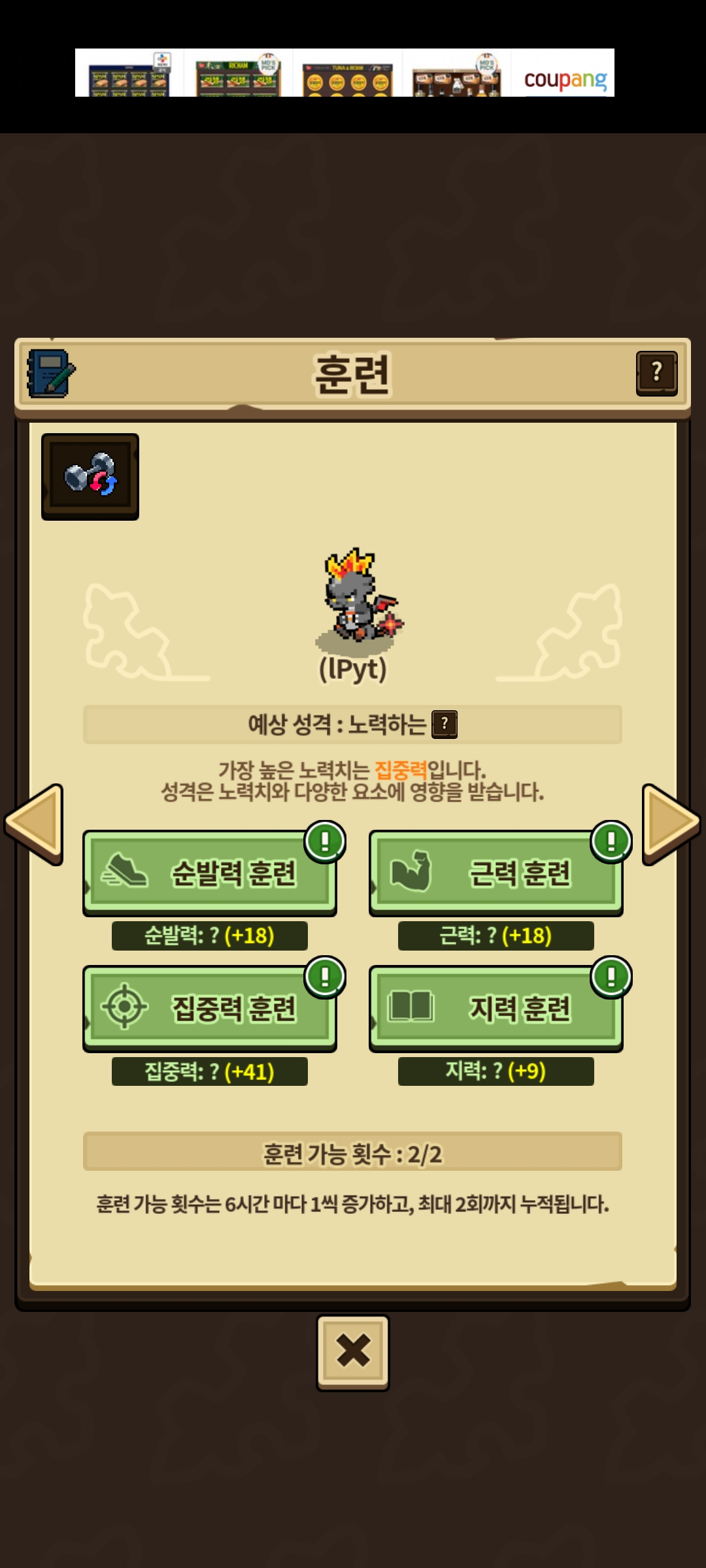Start 지력 훈련

[496, 1008]
